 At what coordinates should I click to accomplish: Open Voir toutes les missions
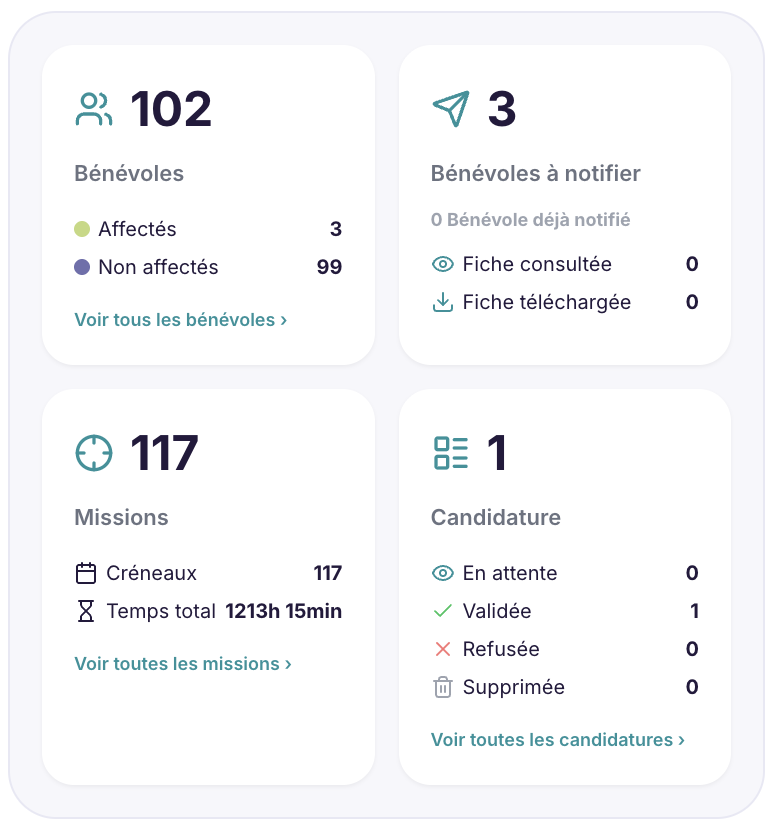click(x=177, y=664)
